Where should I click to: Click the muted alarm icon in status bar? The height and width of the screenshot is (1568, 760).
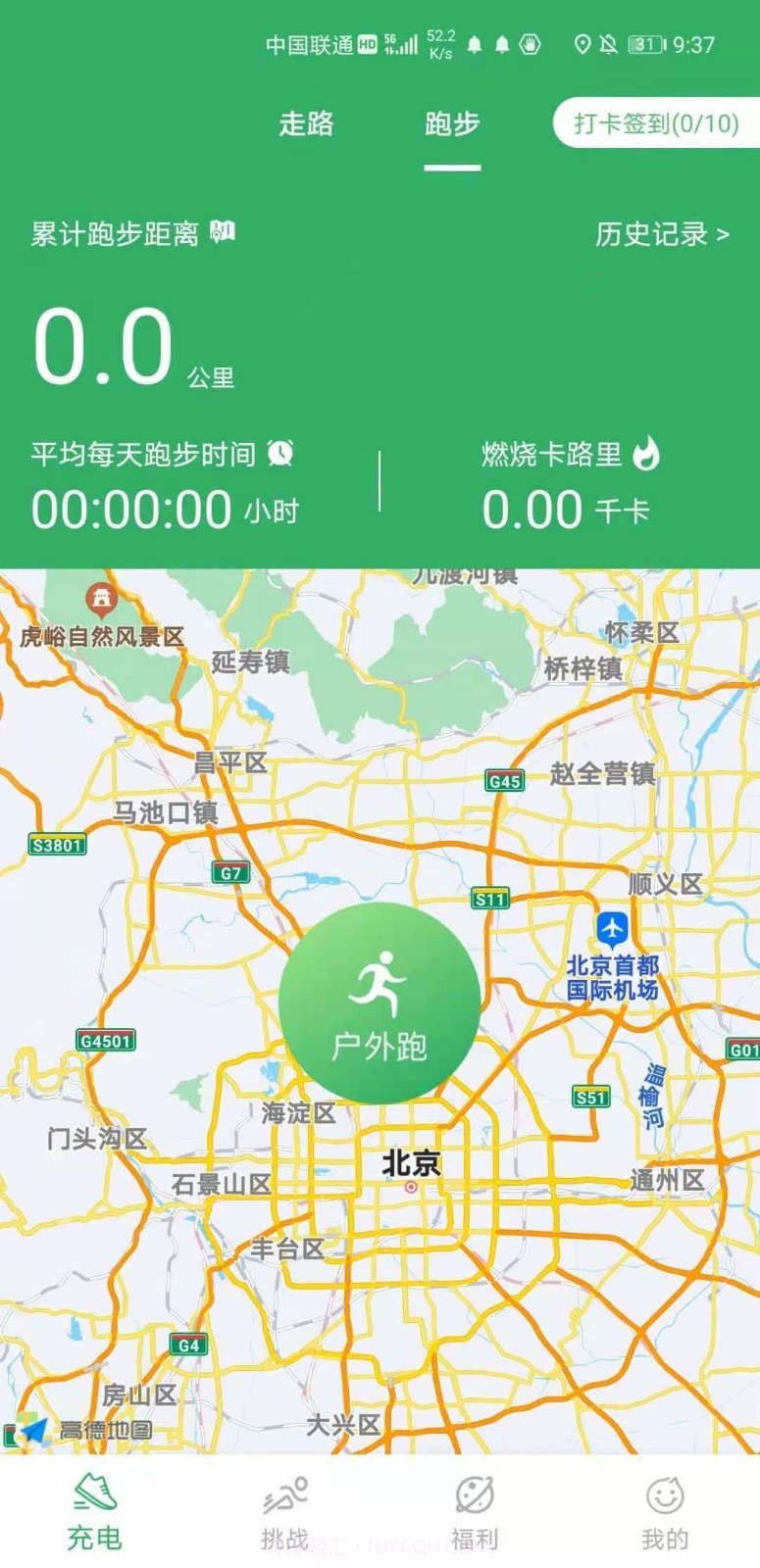[608, 45]
